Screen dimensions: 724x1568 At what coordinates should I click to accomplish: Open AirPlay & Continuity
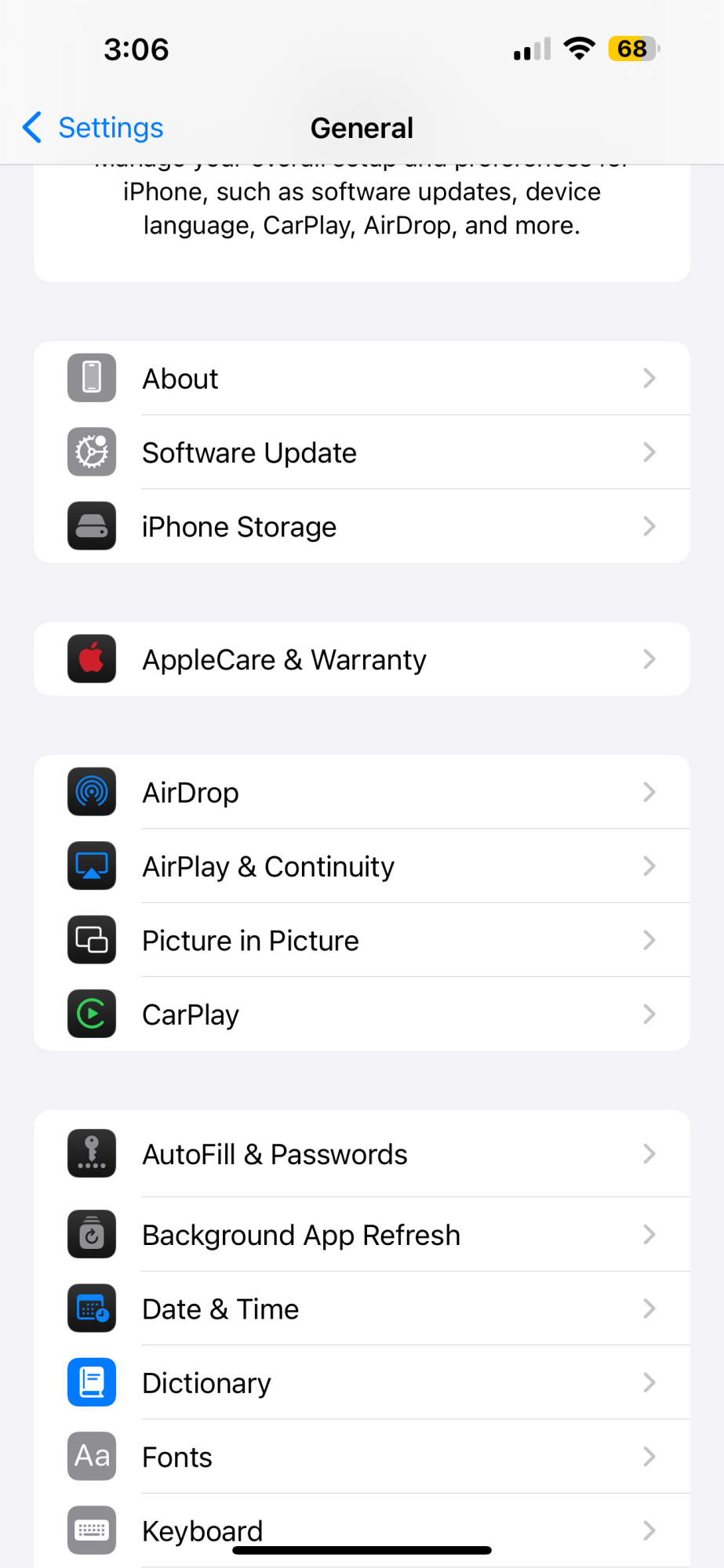362,866
